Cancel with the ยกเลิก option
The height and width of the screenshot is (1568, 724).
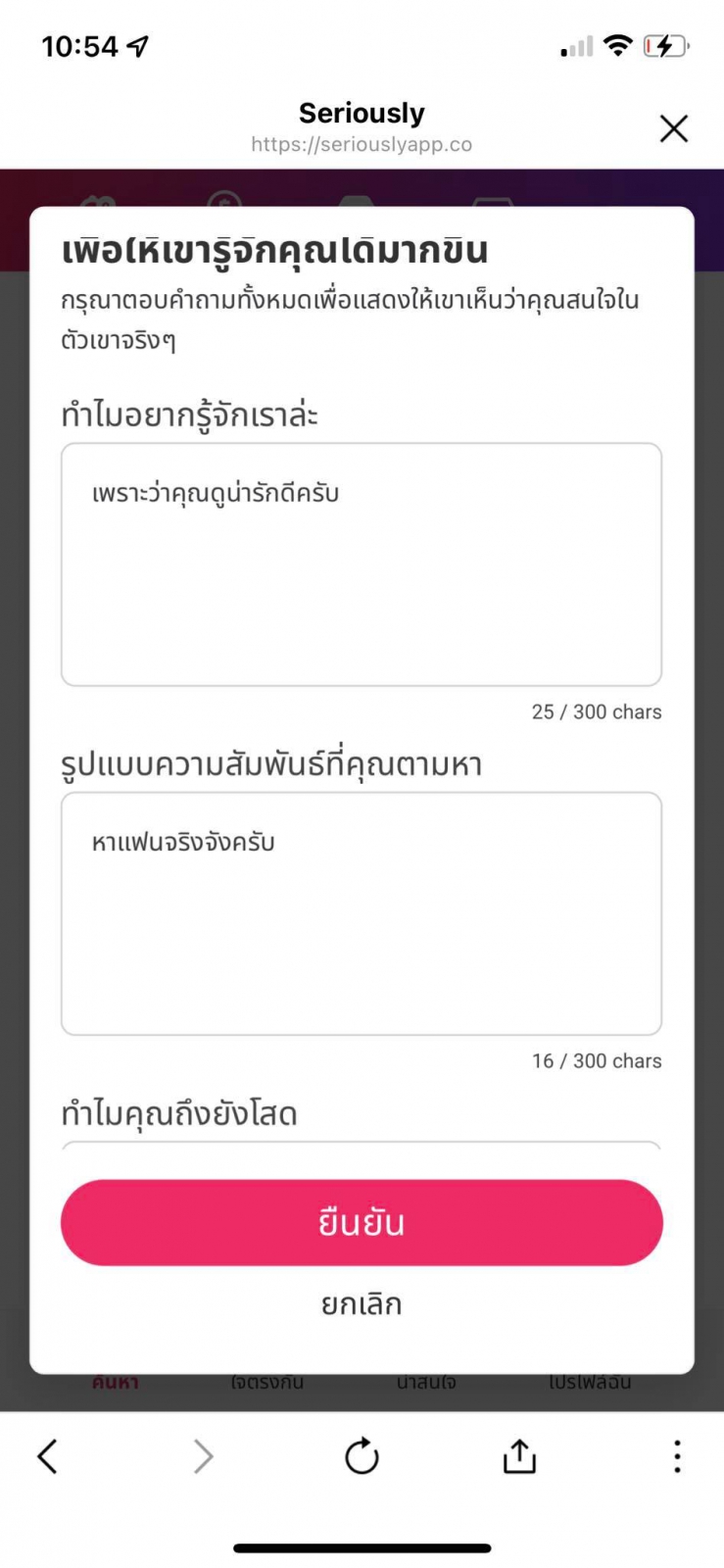pos(362,1304)
